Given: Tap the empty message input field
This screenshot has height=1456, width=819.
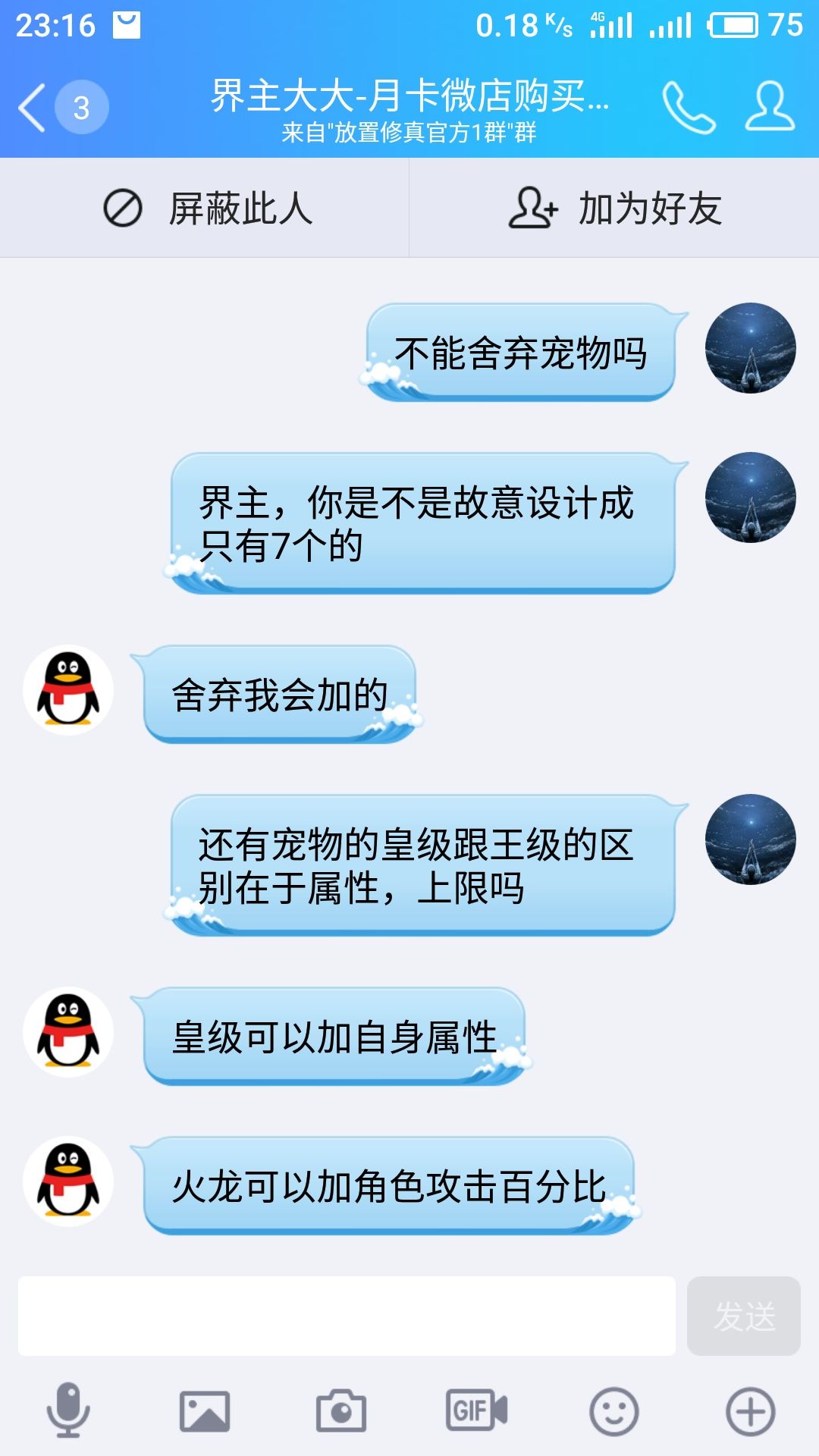Looking at the screenshot, I should [x=349, y=1316].
